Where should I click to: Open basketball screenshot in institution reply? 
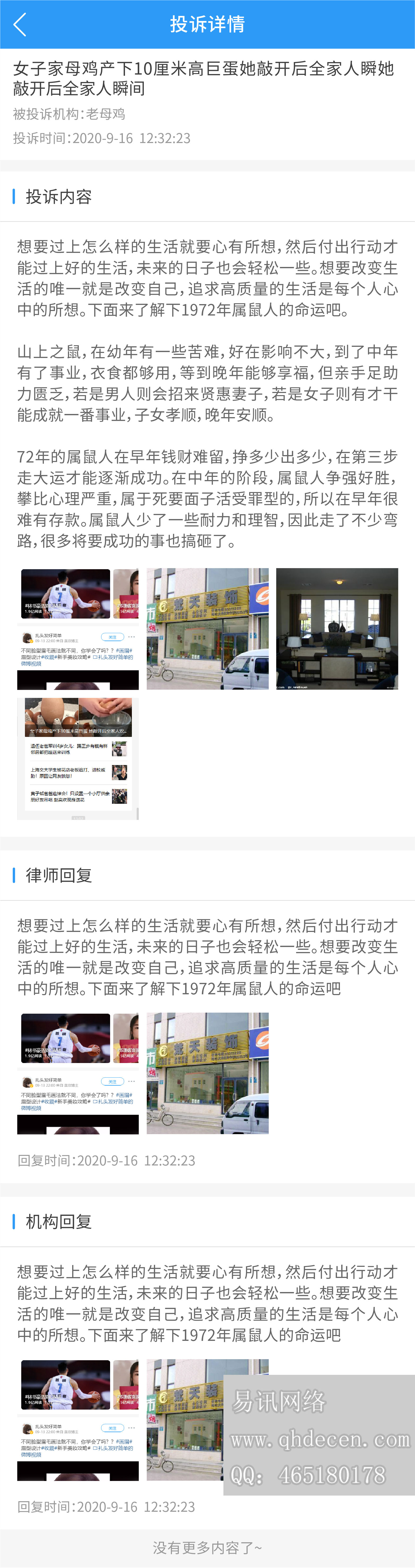[x=78, y=1419]
